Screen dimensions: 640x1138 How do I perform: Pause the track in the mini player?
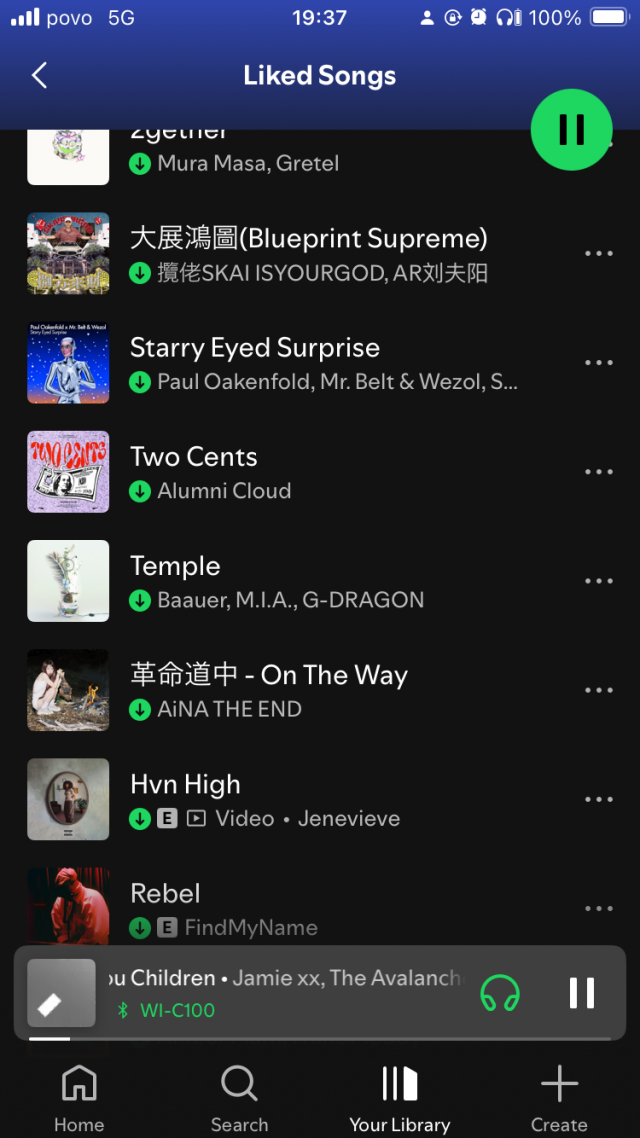point(581,993)
